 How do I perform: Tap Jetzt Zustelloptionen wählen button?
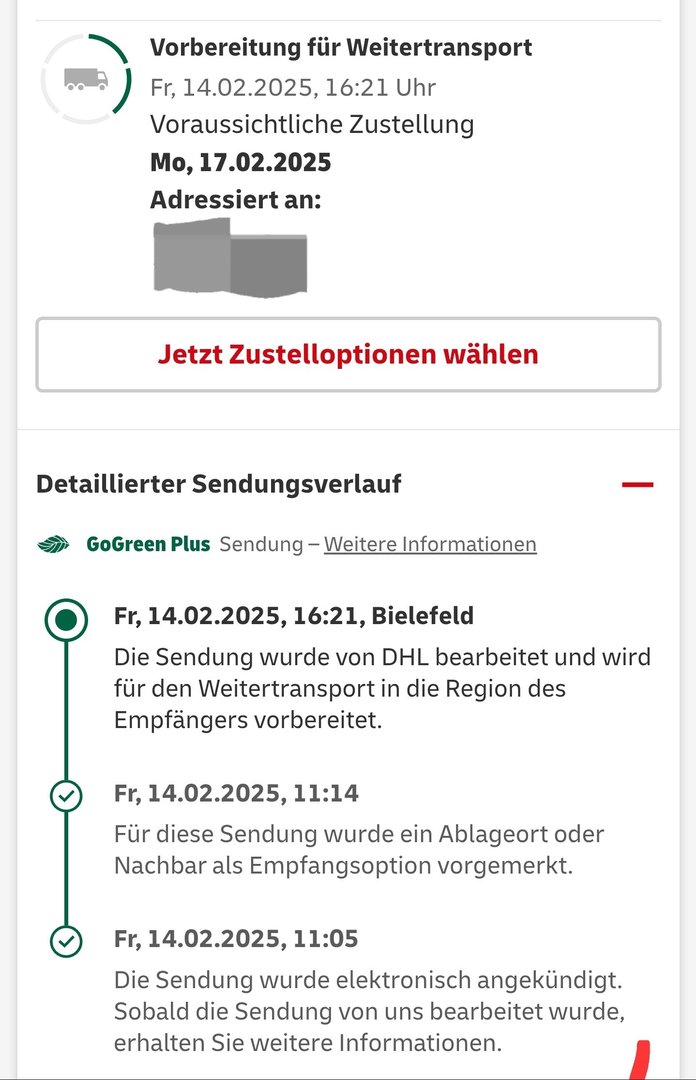click(x=348, y=355)
